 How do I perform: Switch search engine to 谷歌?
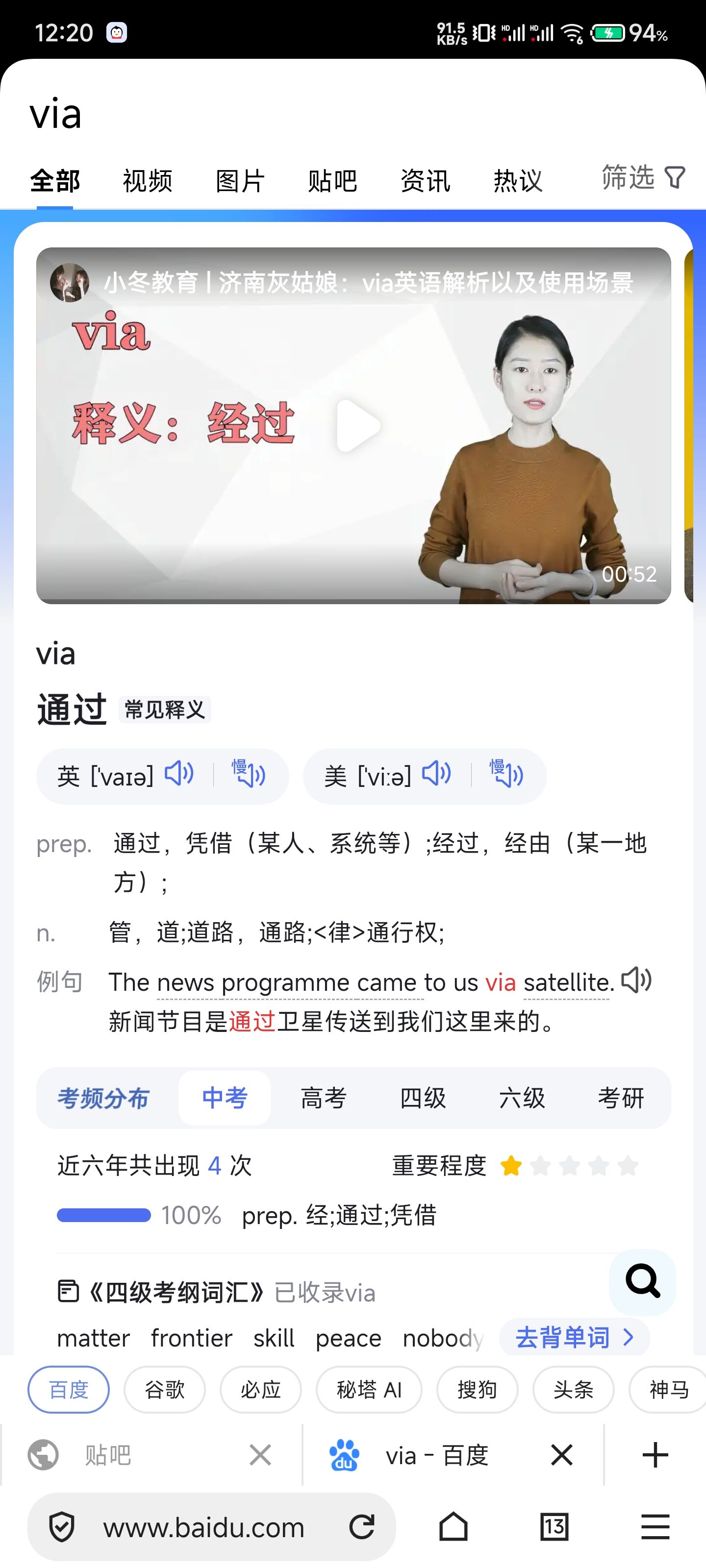(164, 1390)
